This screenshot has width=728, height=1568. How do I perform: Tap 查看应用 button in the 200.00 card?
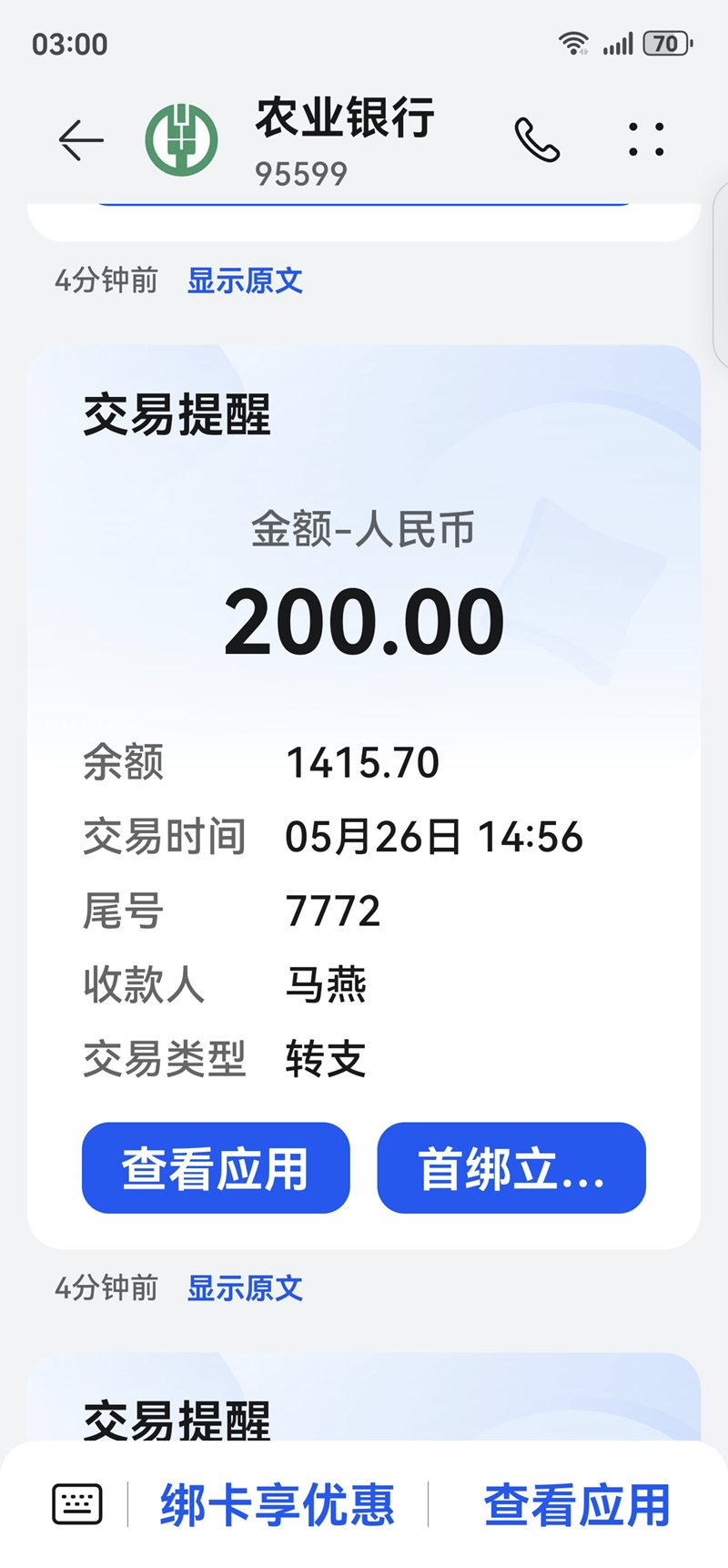click(216, 1168)
